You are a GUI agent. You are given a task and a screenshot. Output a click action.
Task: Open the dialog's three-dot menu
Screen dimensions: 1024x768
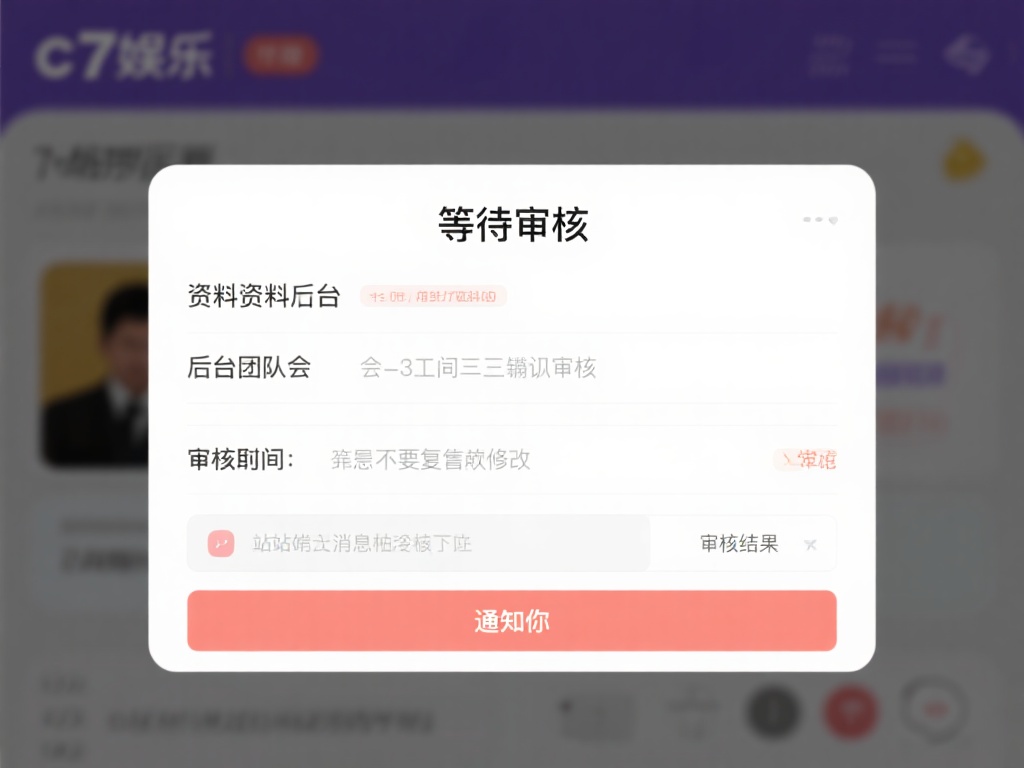tap(819, 220)
